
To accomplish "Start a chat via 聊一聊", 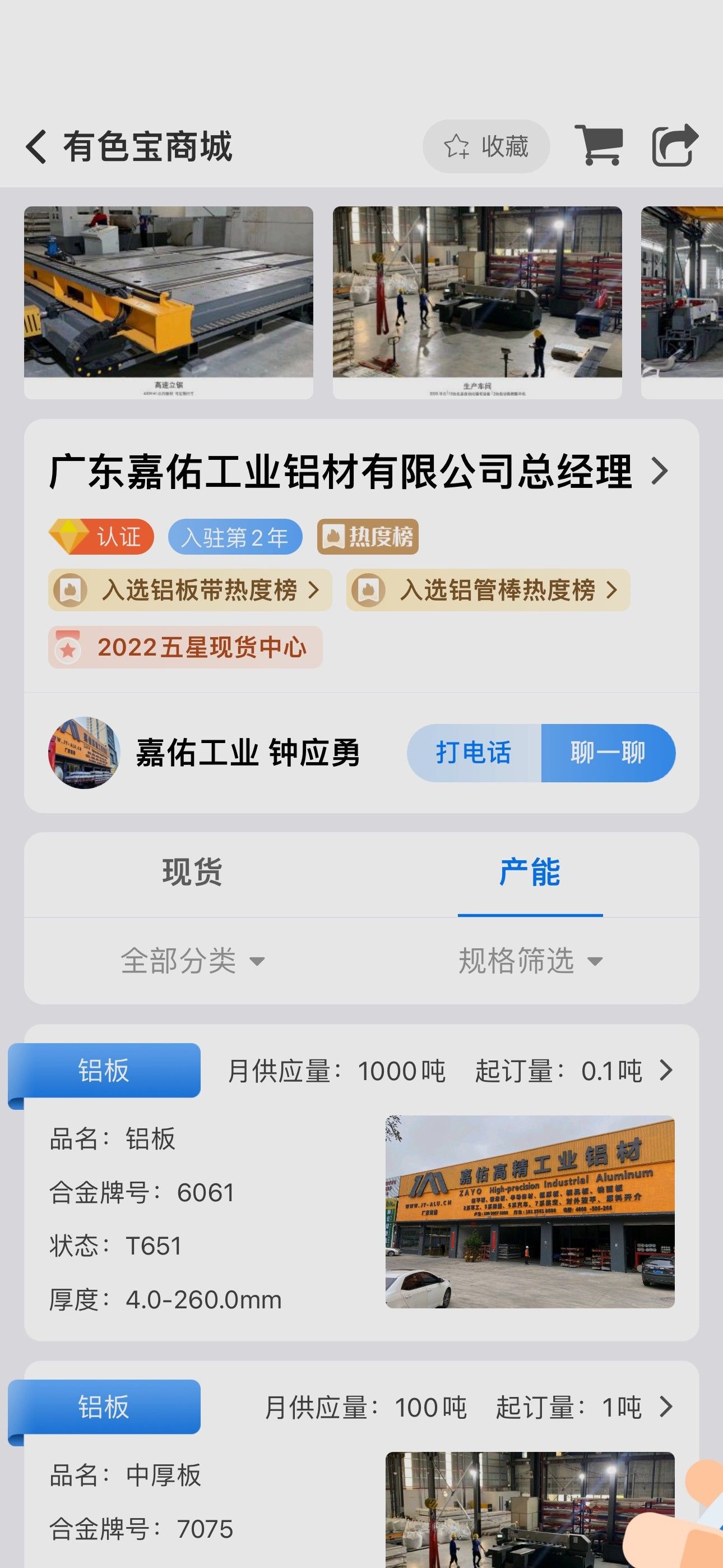I will 608,753.
